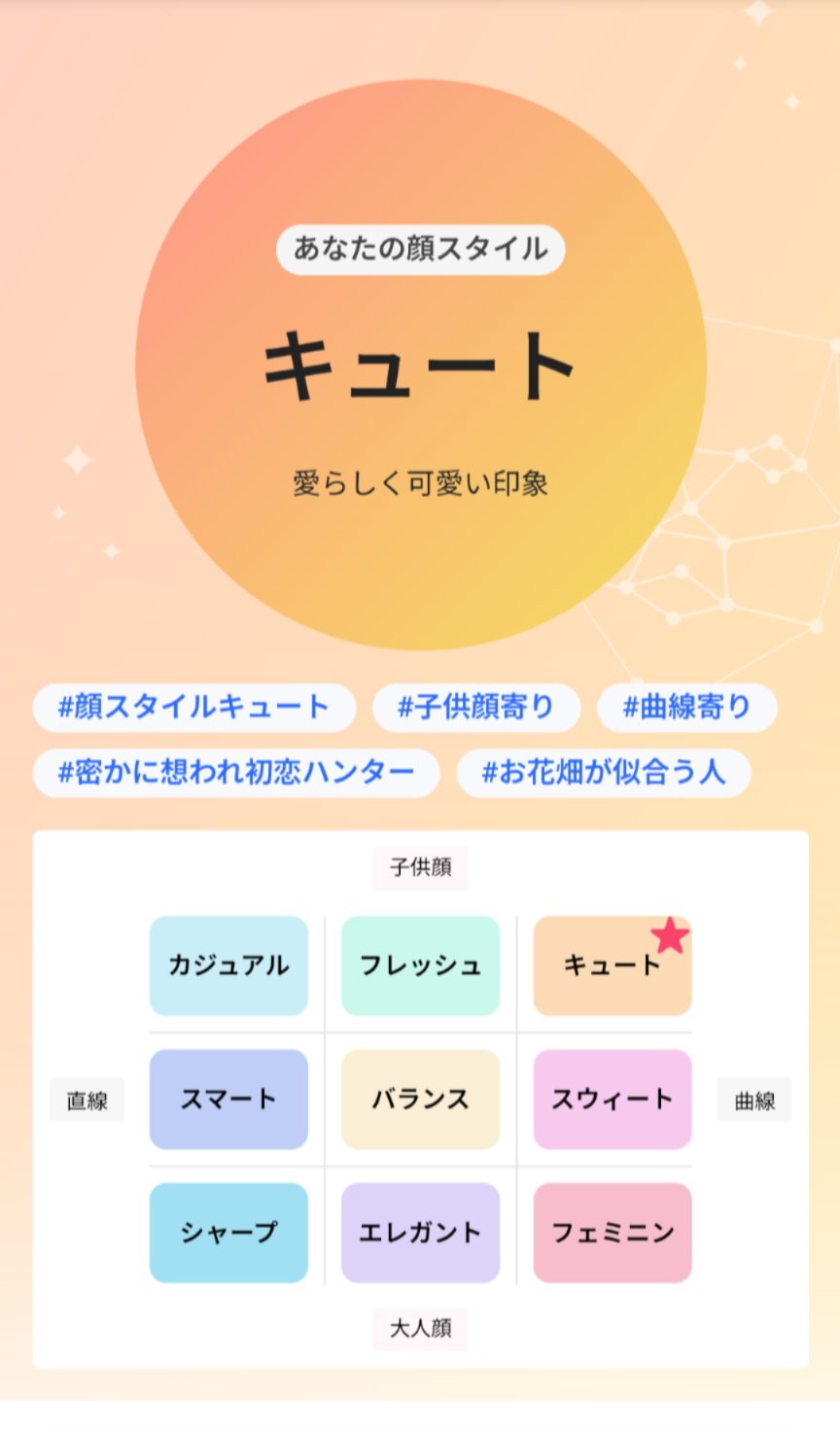Image resolution: width=840 pixels, height=1431 pixels.
Task: Click the 子供顔 axis label
Action: point(419,868)
